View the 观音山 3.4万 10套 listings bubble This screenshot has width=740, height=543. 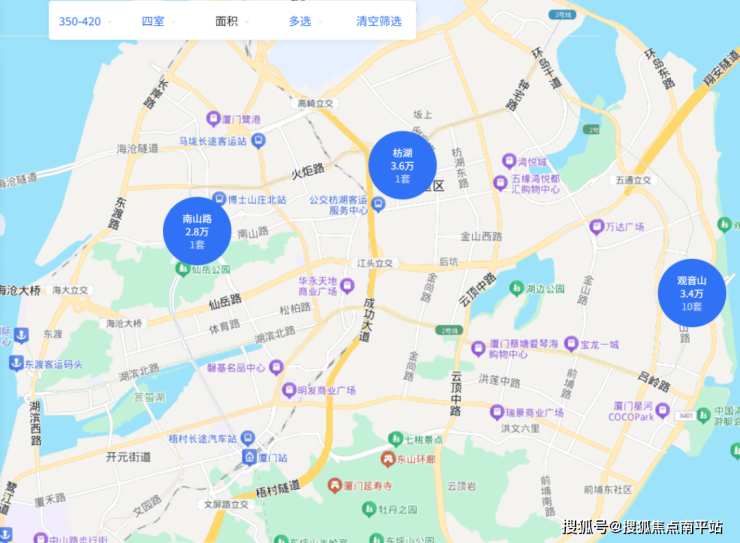691,293
